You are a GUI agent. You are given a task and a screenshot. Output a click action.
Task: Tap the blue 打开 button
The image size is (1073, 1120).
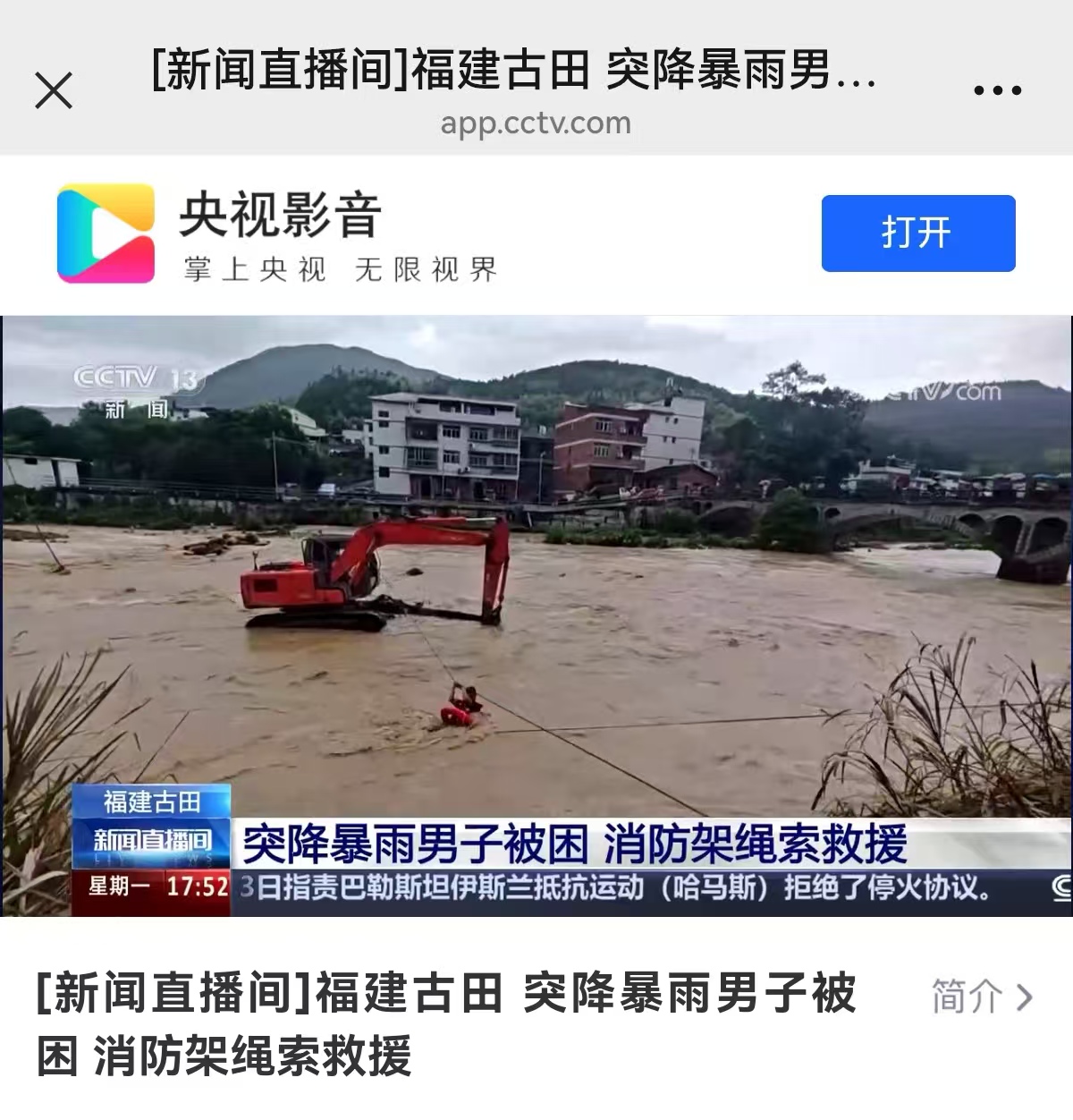click(918, 233)
